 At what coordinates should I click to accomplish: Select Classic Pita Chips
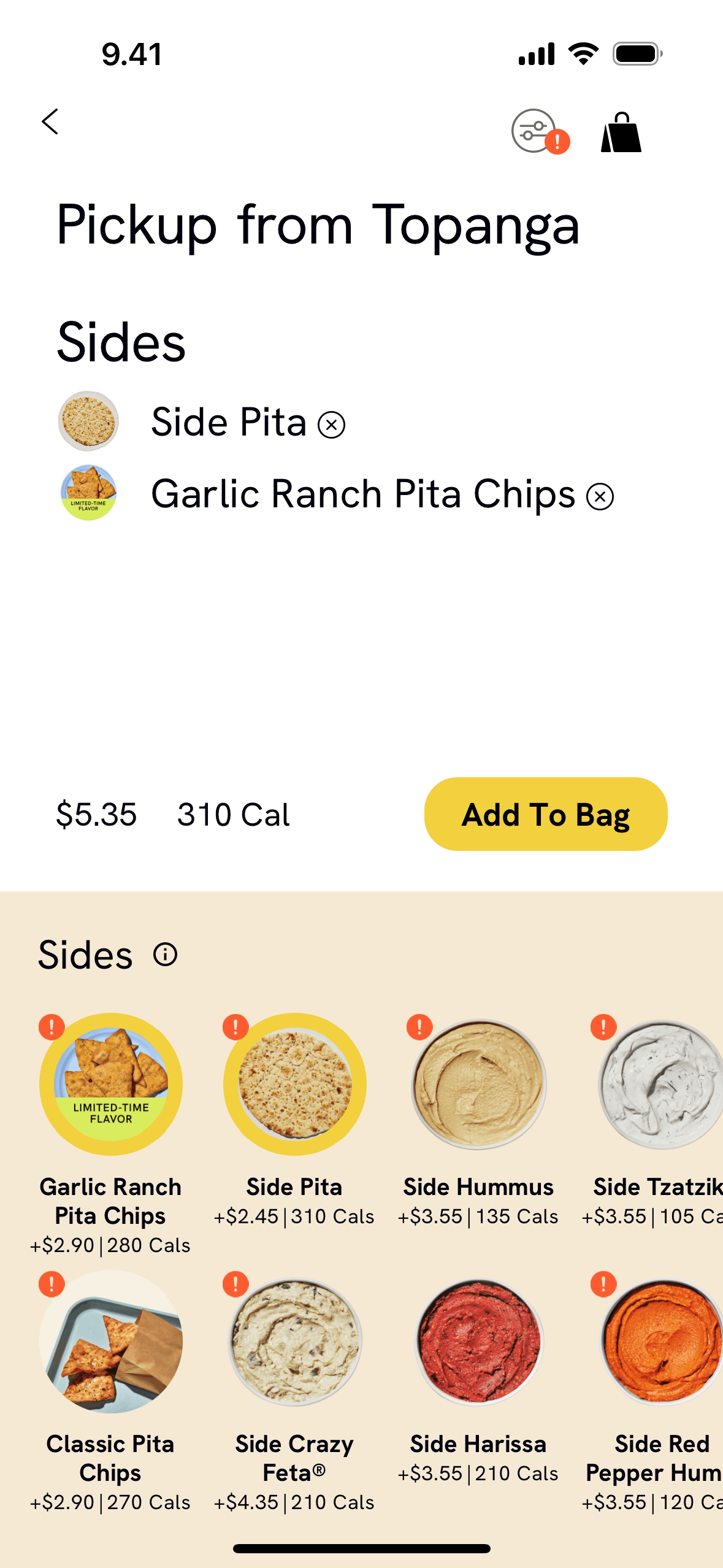click(x=111, y=1342)
